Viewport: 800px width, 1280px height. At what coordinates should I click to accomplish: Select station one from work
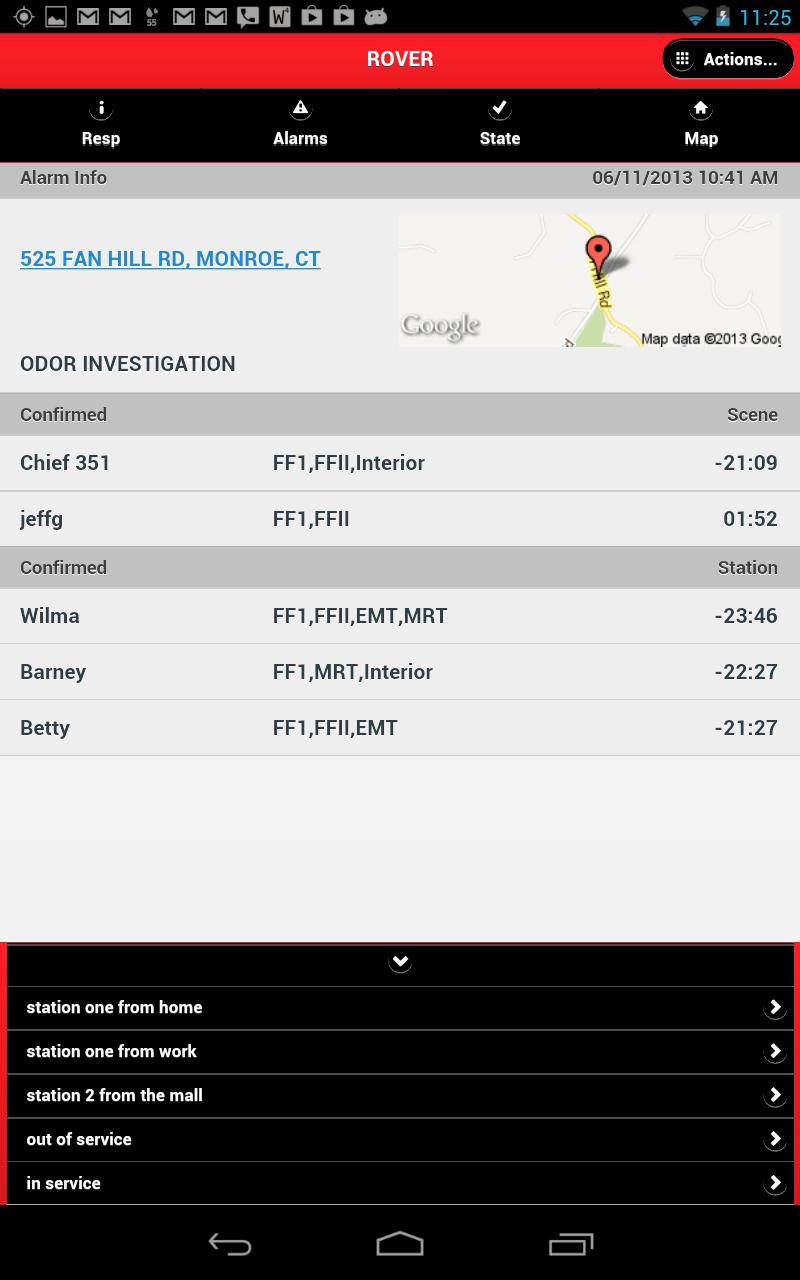click(400, 1052)
